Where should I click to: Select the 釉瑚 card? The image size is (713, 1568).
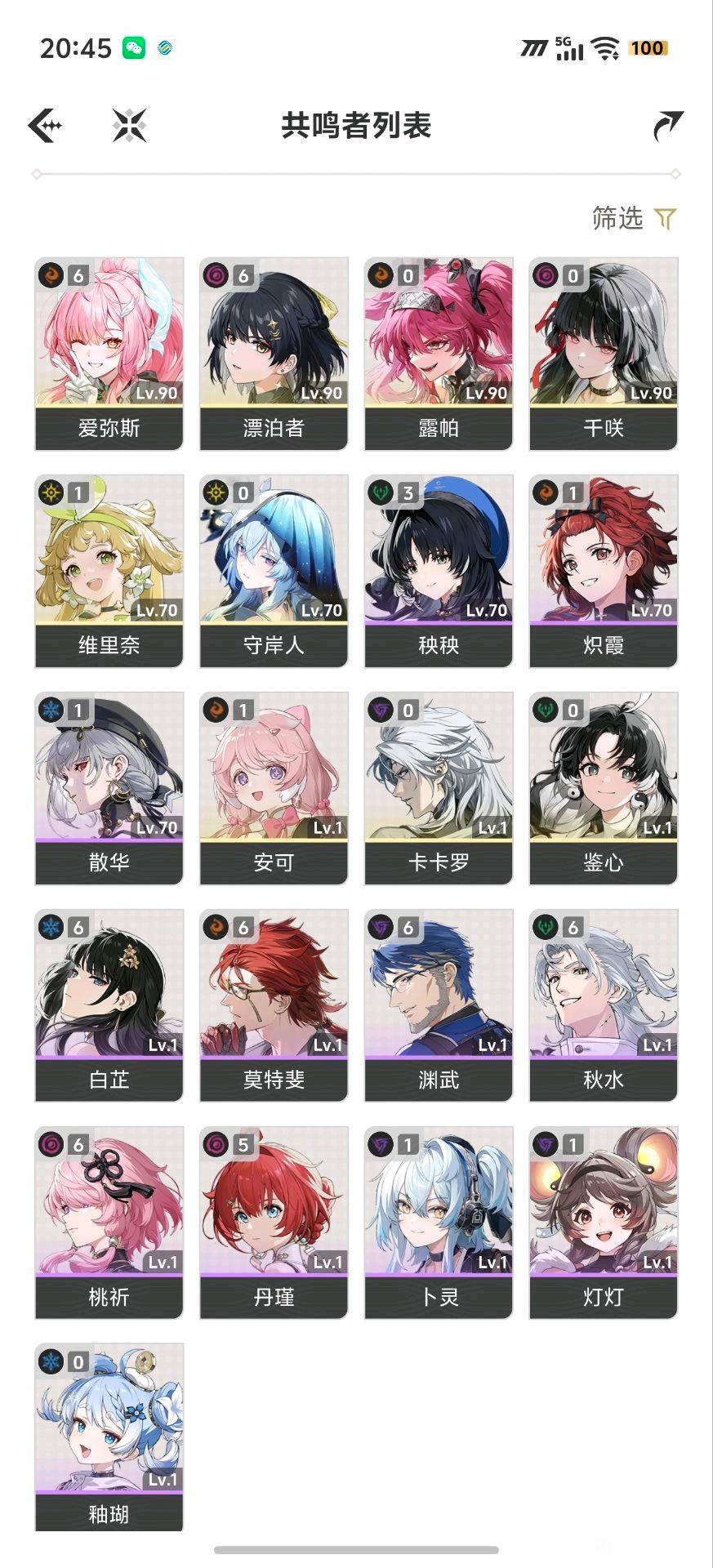click(x=109, y=1438)
